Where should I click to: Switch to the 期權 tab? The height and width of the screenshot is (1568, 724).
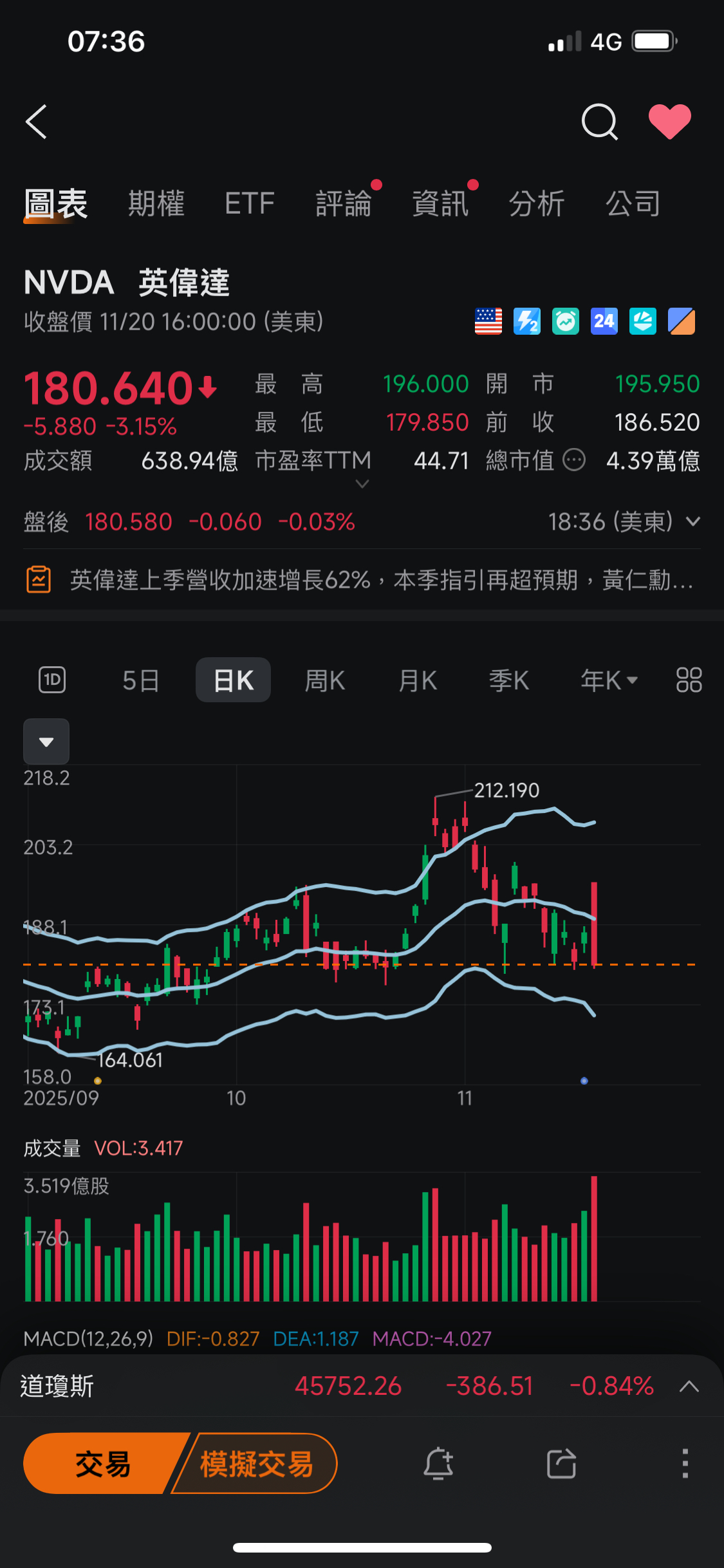tap(156, 204)
